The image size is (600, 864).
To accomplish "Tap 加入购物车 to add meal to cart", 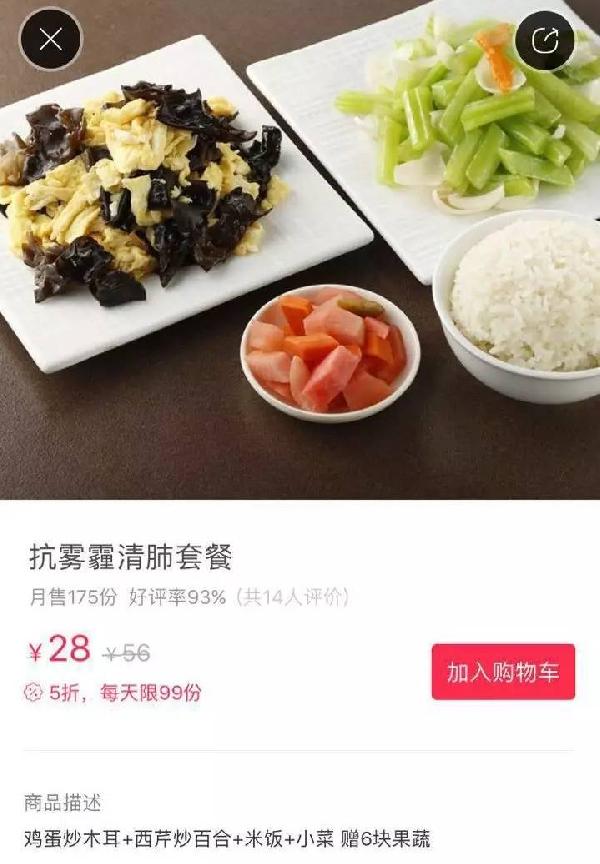I will [x=503, y=672].
